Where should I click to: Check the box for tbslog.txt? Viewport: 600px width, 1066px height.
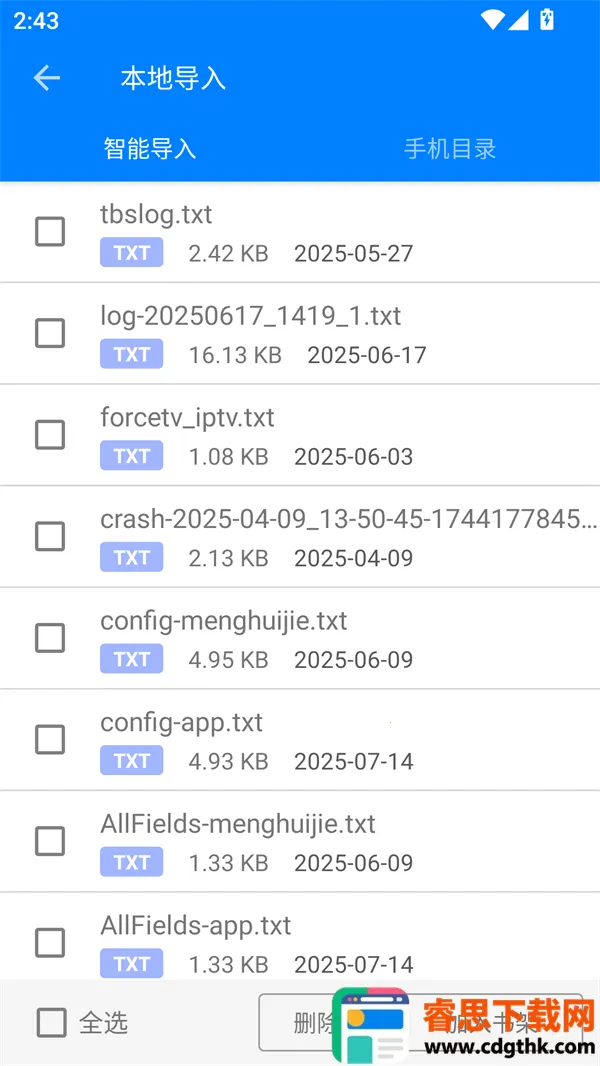(x=50, y=232)
